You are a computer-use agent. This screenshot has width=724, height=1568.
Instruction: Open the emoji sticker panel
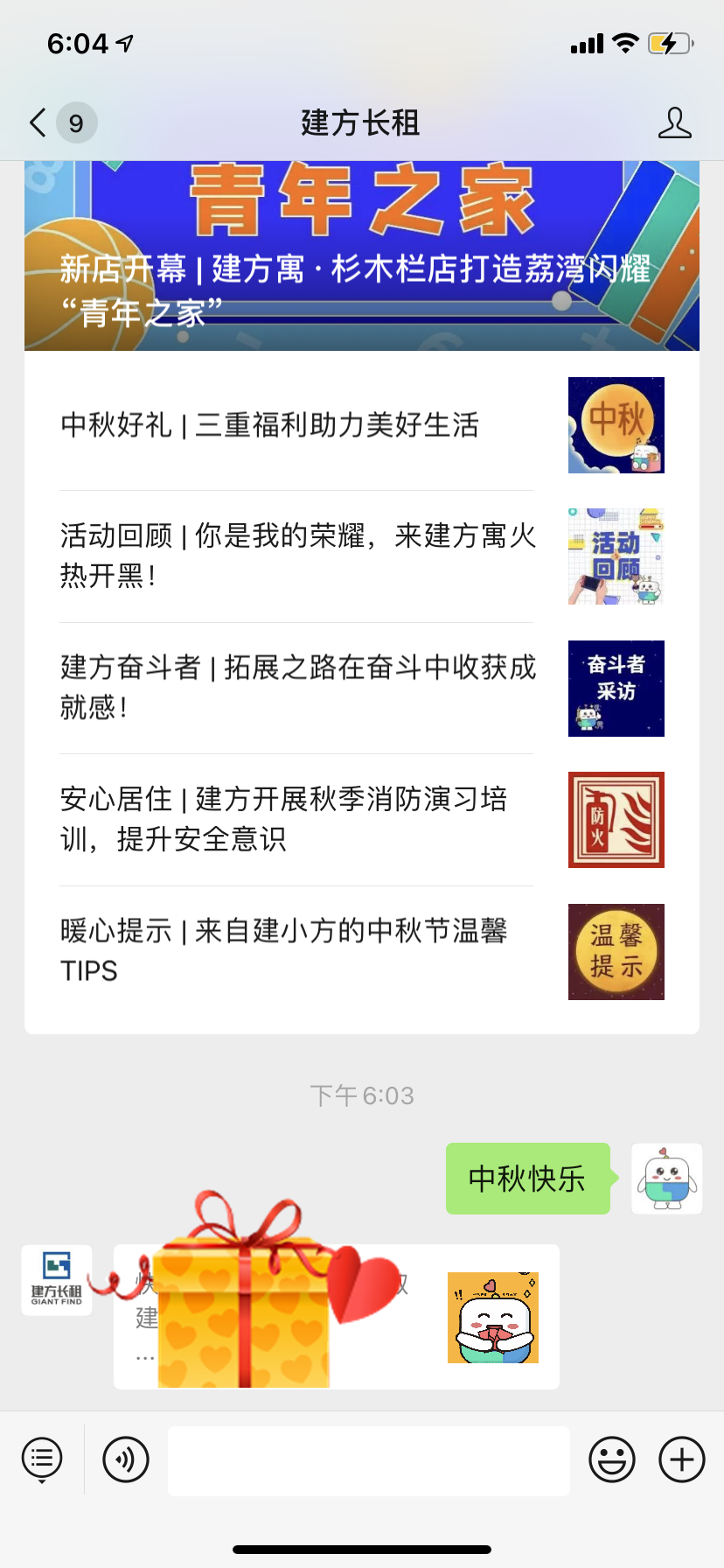pos(612,1459)
